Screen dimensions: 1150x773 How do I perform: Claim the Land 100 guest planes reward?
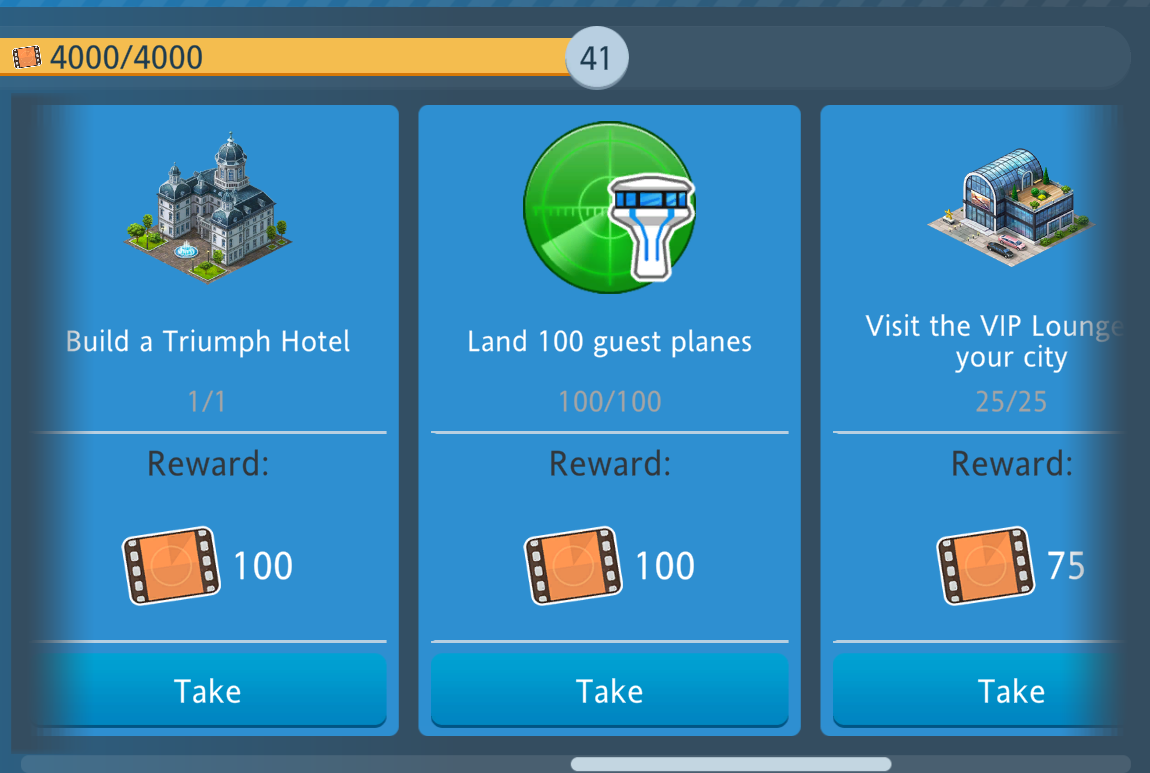pos(609,690)
